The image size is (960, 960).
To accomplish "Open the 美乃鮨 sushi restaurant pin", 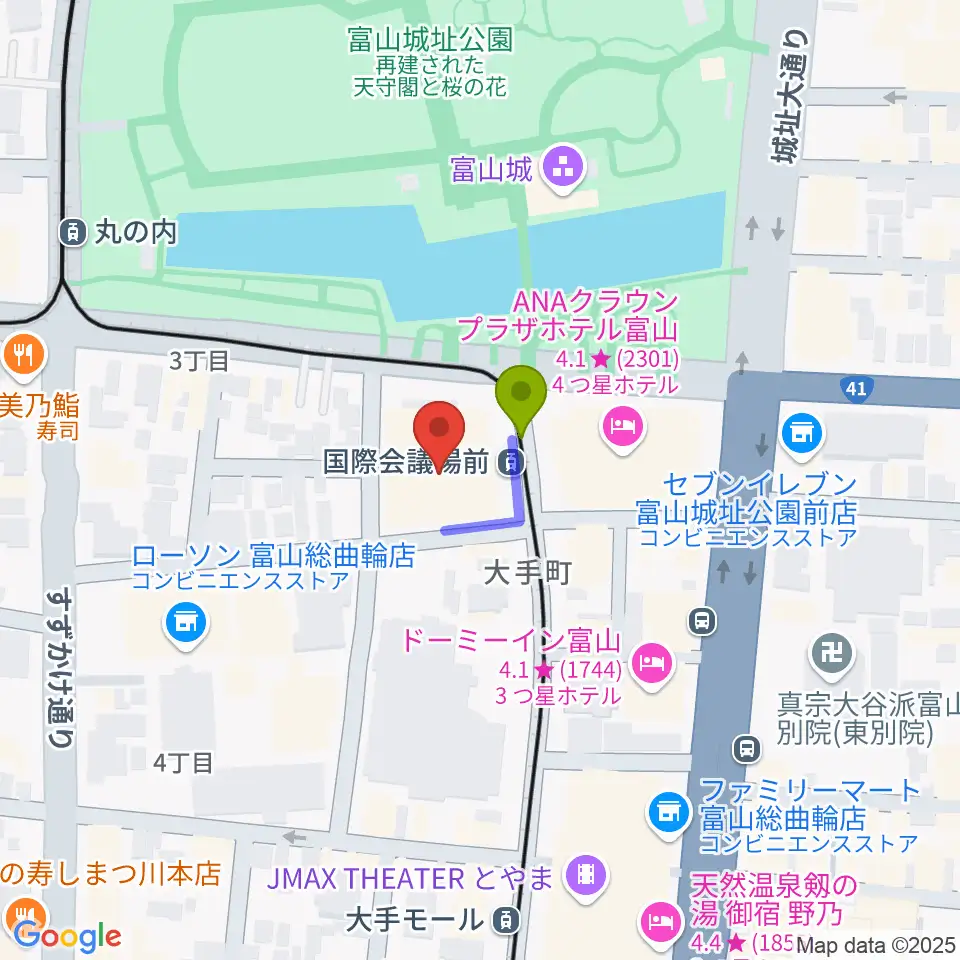I will 23,356.
